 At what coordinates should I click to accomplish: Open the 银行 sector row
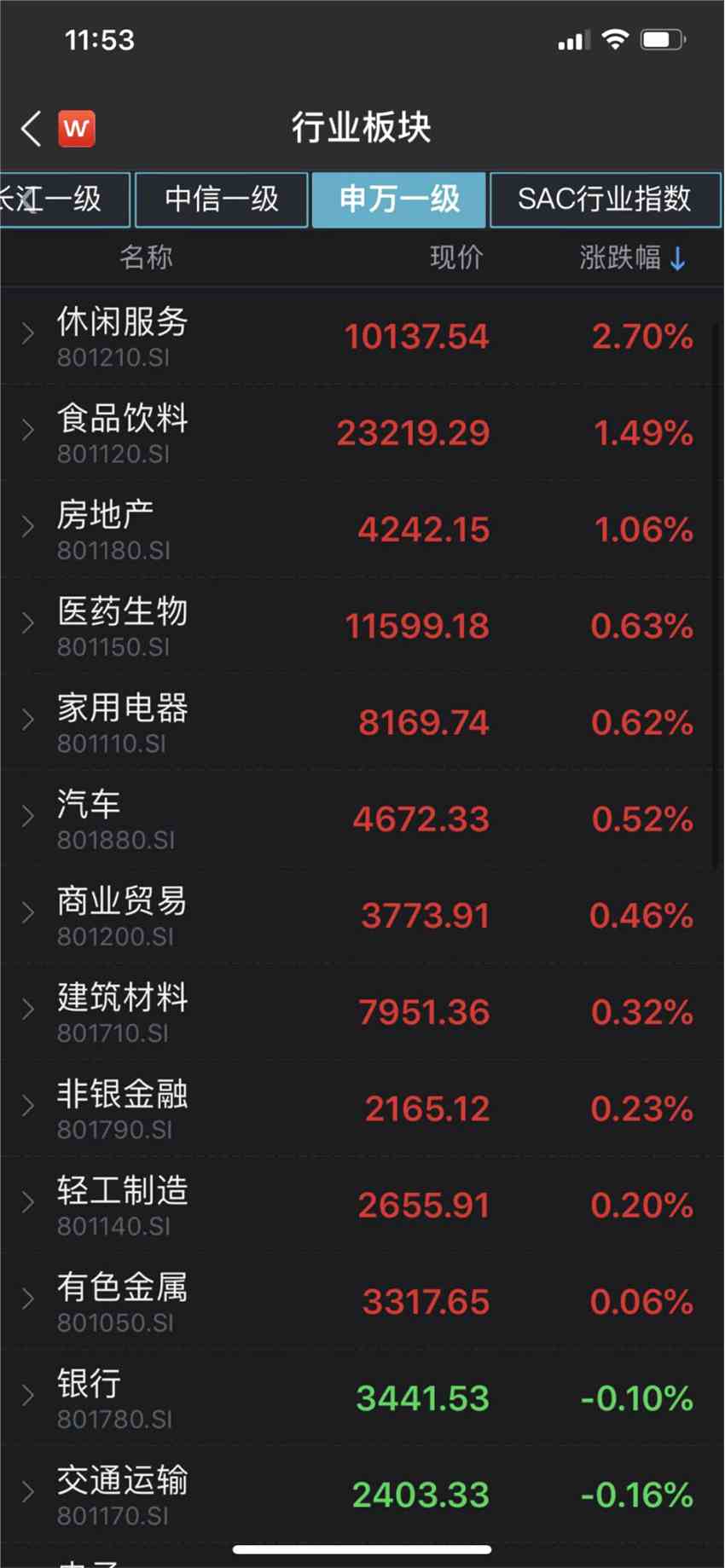tap(362, 1397)
